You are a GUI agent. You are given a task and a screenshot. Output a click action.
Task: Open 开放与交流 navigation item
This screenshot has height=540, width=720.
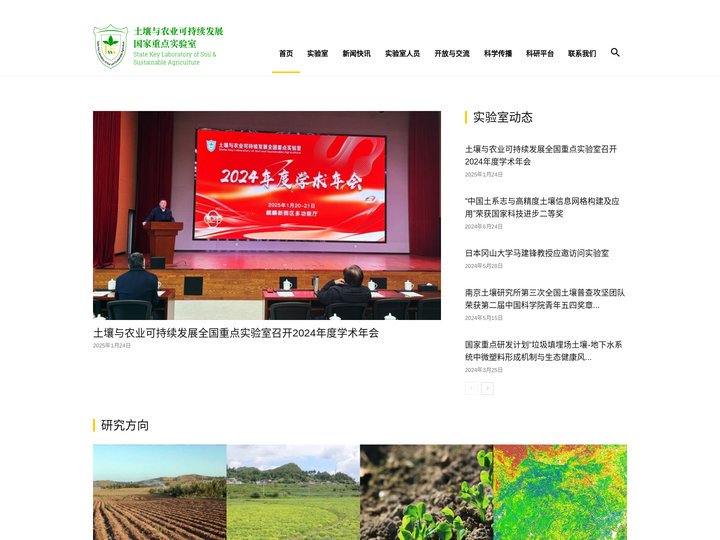click(452, 53)
